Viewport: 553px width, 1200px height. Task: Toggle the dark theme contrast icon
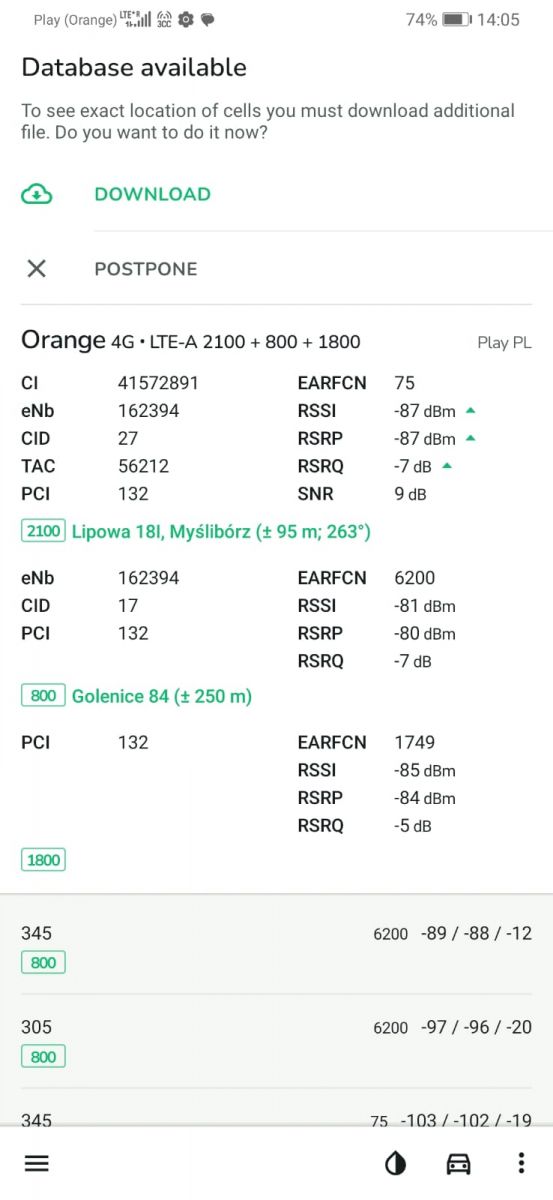pyautogui.click(x=396, y=1163)
